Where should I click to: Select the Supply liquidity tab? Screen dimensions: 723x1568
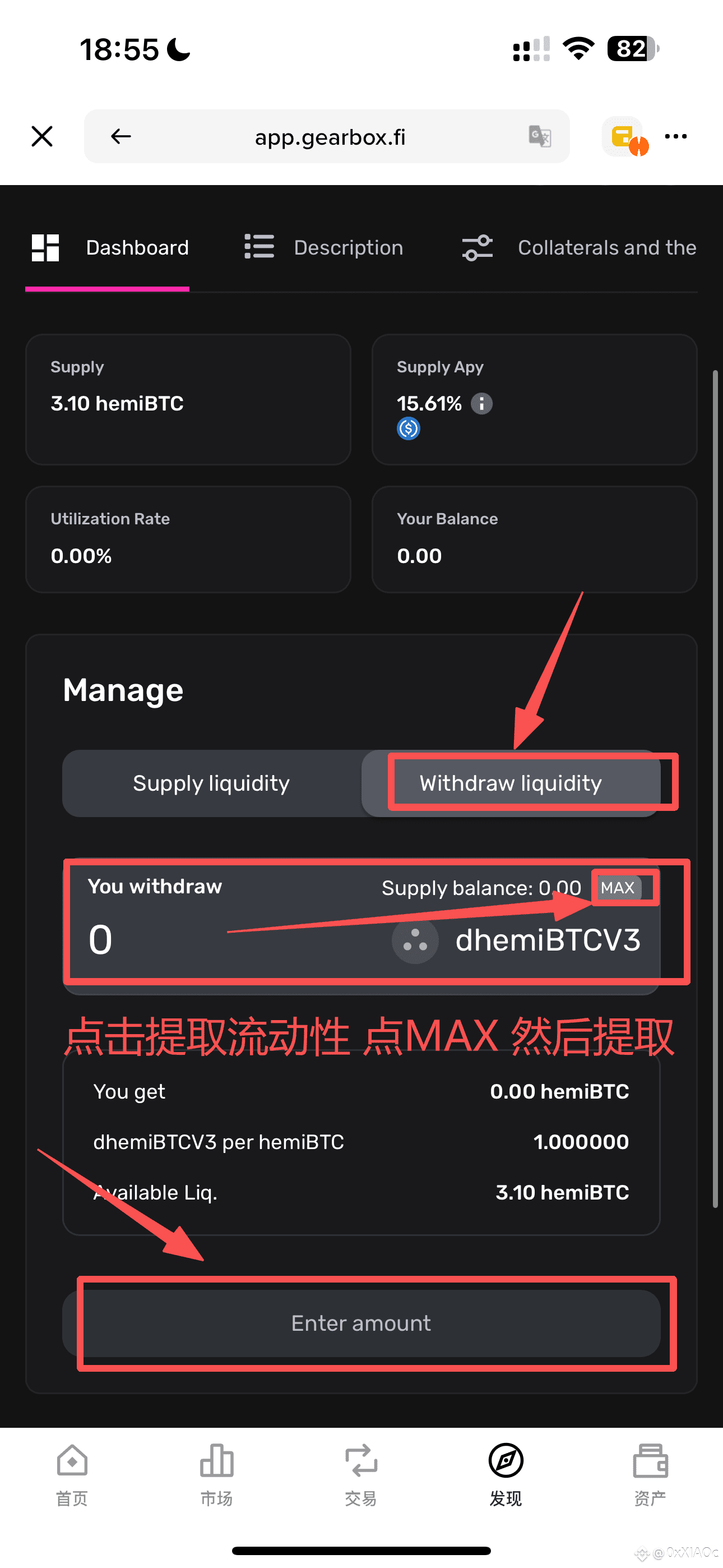tap(211, 783)
